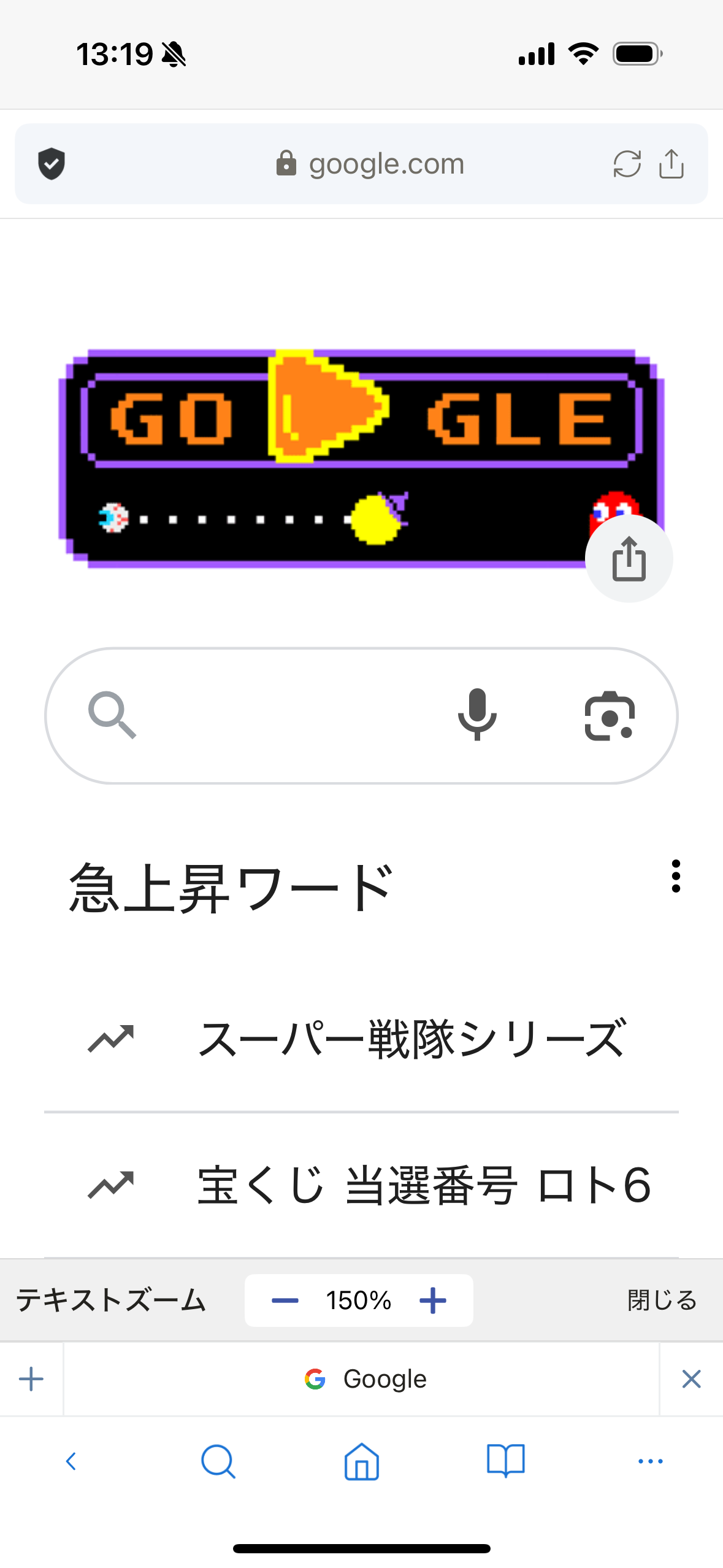Close the Google tab
This screenshot has height=1568, width=723.
[x=691, y=1379]
